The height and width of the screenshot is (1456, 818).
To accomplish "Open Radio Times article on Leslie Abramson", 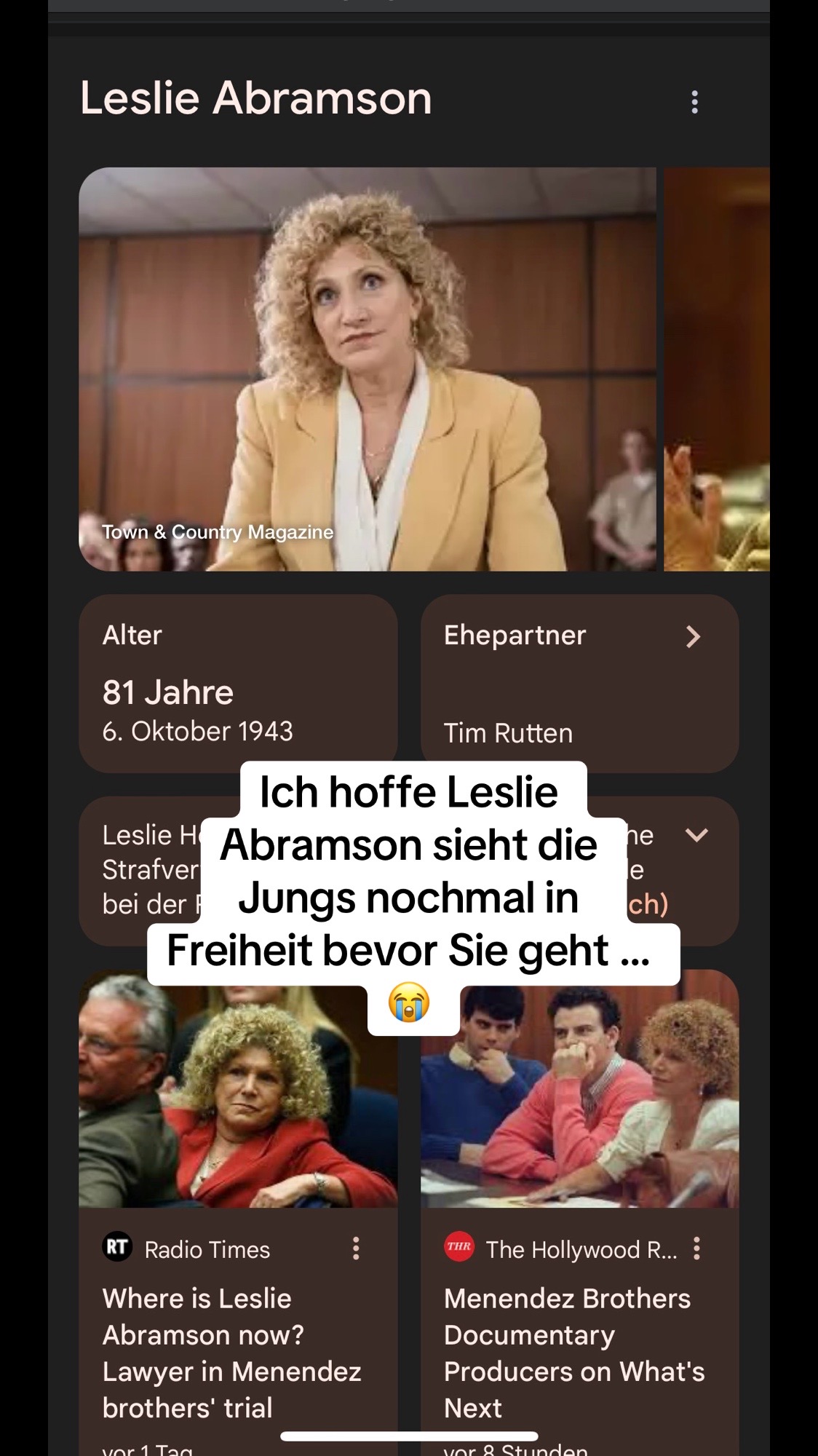I will coord(231,1353).
